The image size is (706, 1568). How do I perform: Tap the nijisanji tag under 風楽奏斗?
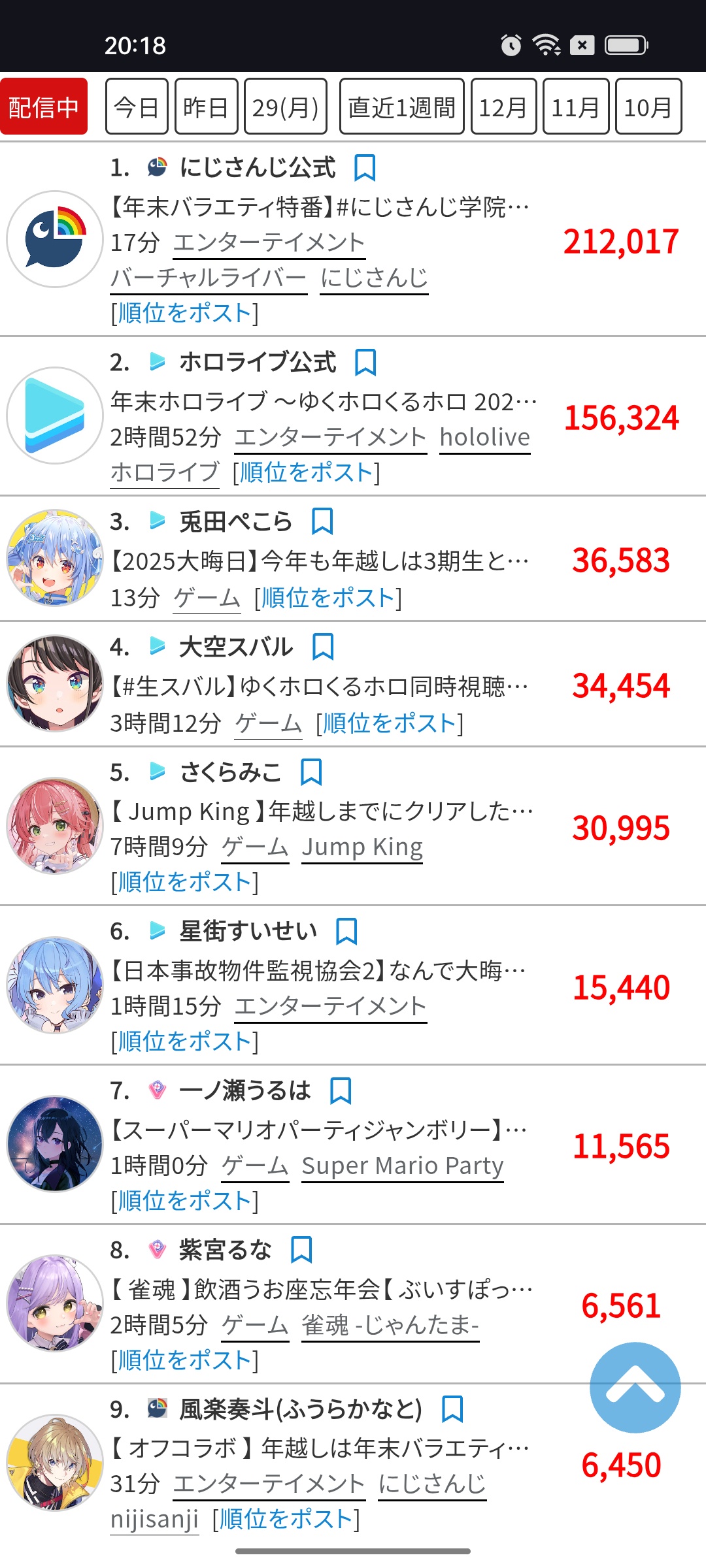pyautogui.click(x=154, y=1519)
